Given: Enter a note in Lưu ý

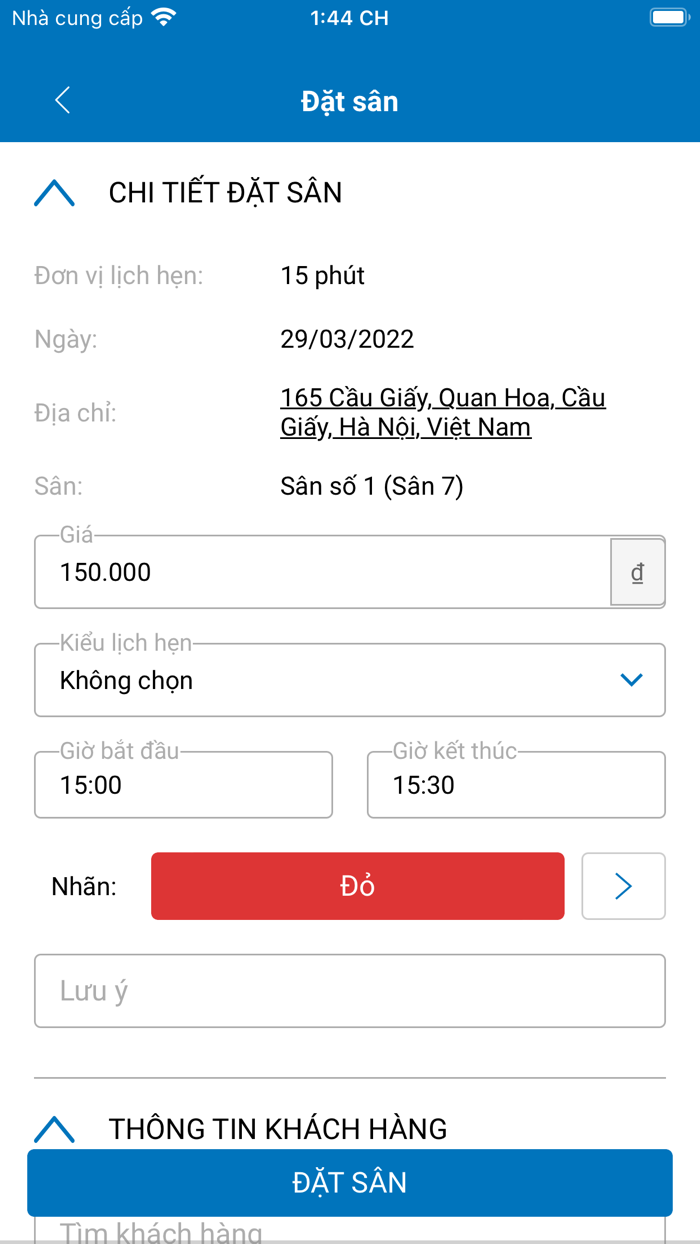Looking at the screenshot, I should pos(349,991).
